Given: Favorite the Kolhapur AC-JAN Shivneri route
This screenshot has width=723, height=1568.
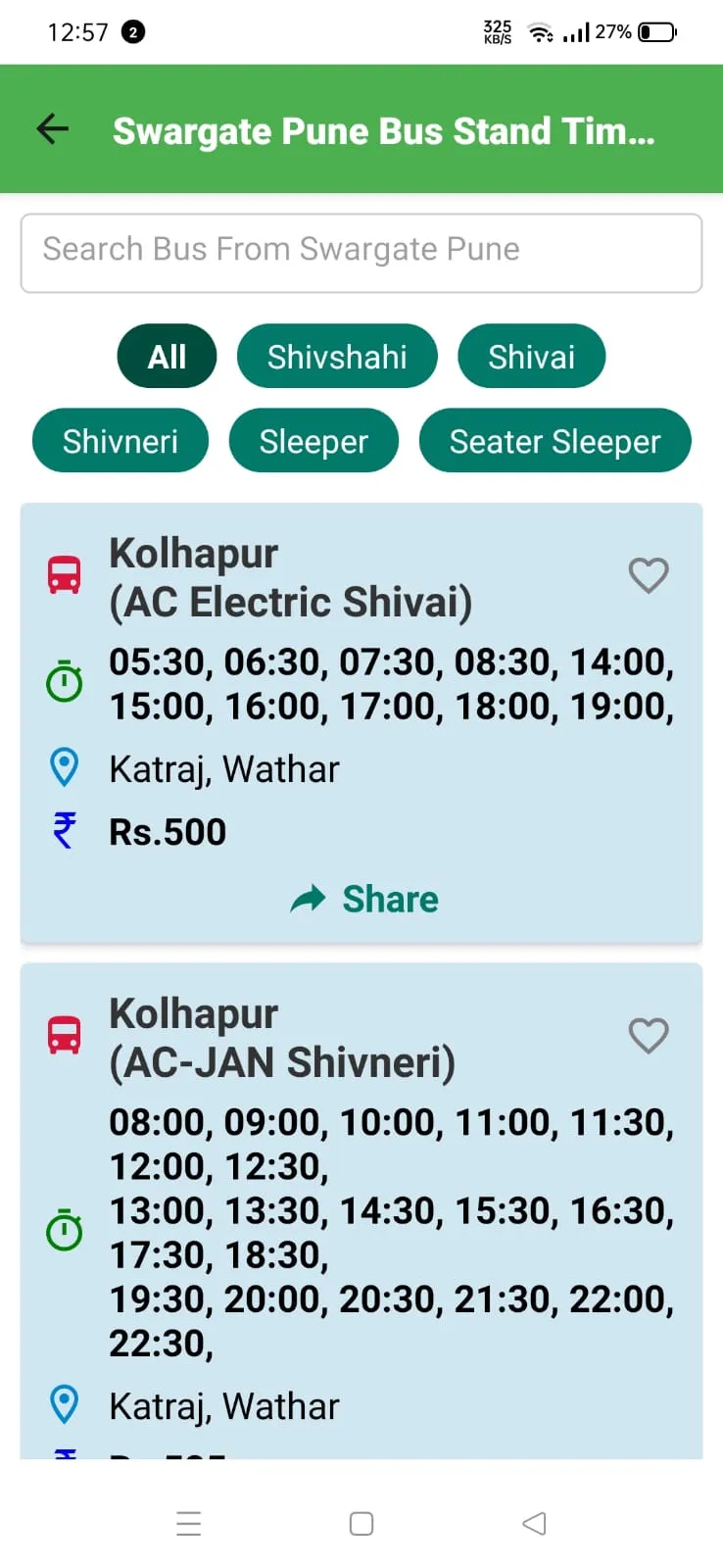Looking at the screenshot, I should pos(648,1036).
